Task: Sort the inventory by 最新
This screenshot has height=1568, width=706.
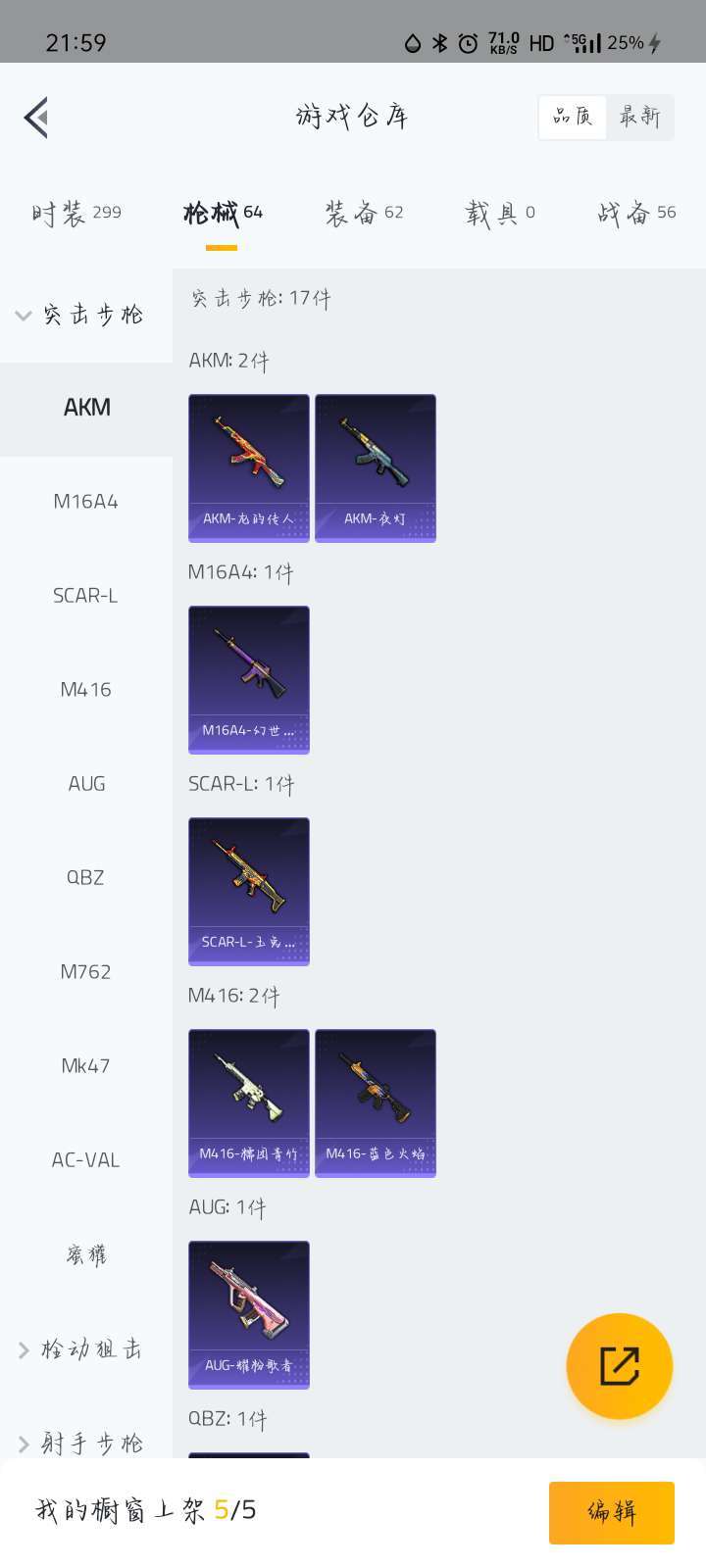Action: [x=639, y=117]
